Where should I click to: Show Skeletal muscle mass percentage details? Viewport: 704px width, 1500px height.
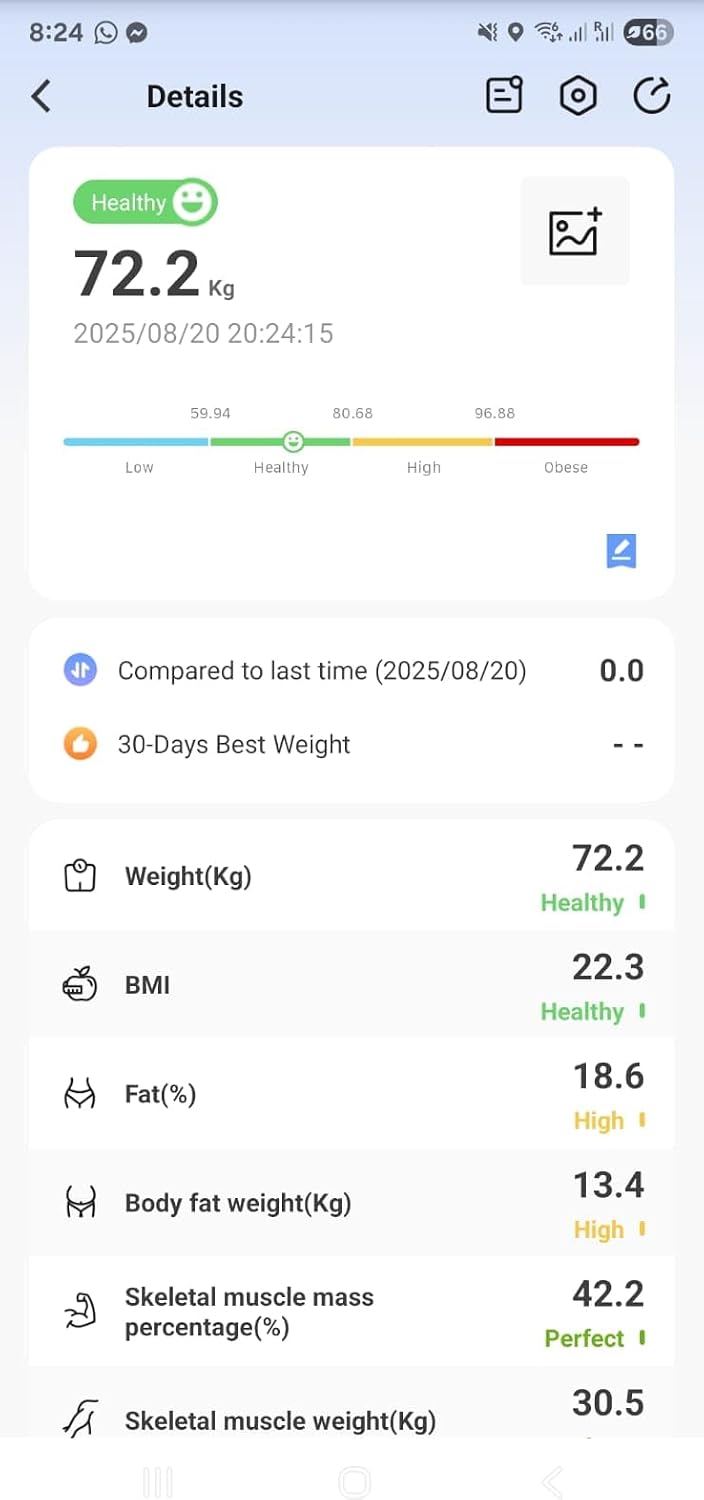click(351, 1312)
